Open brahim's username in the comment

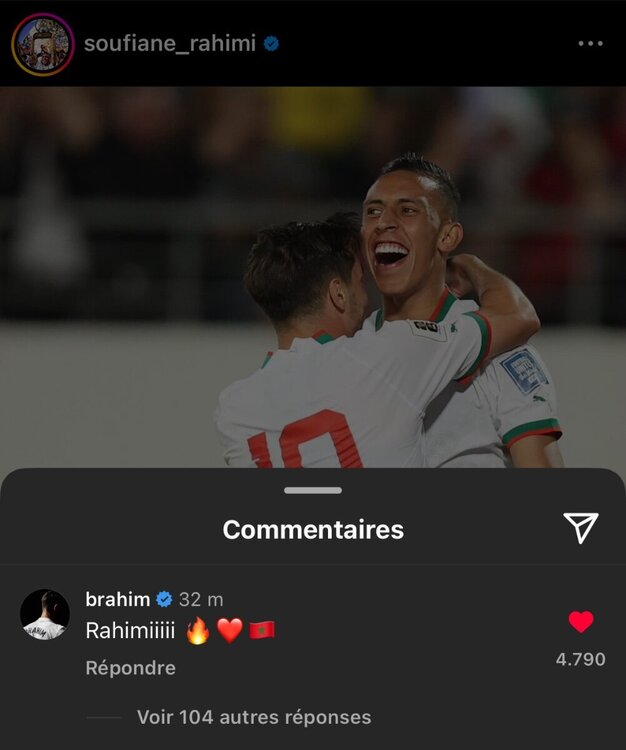pyautogui.click(x=117, y=599)
